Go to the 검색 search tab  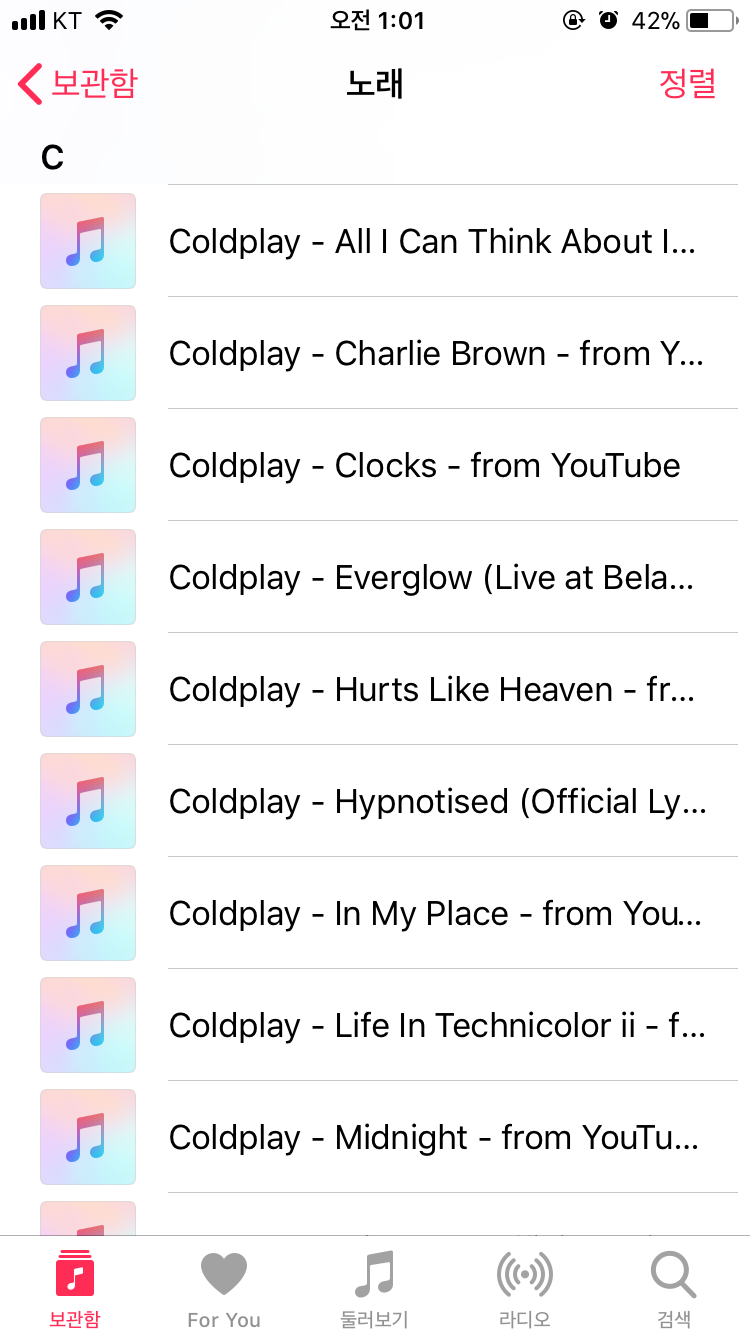(673, 1289)
